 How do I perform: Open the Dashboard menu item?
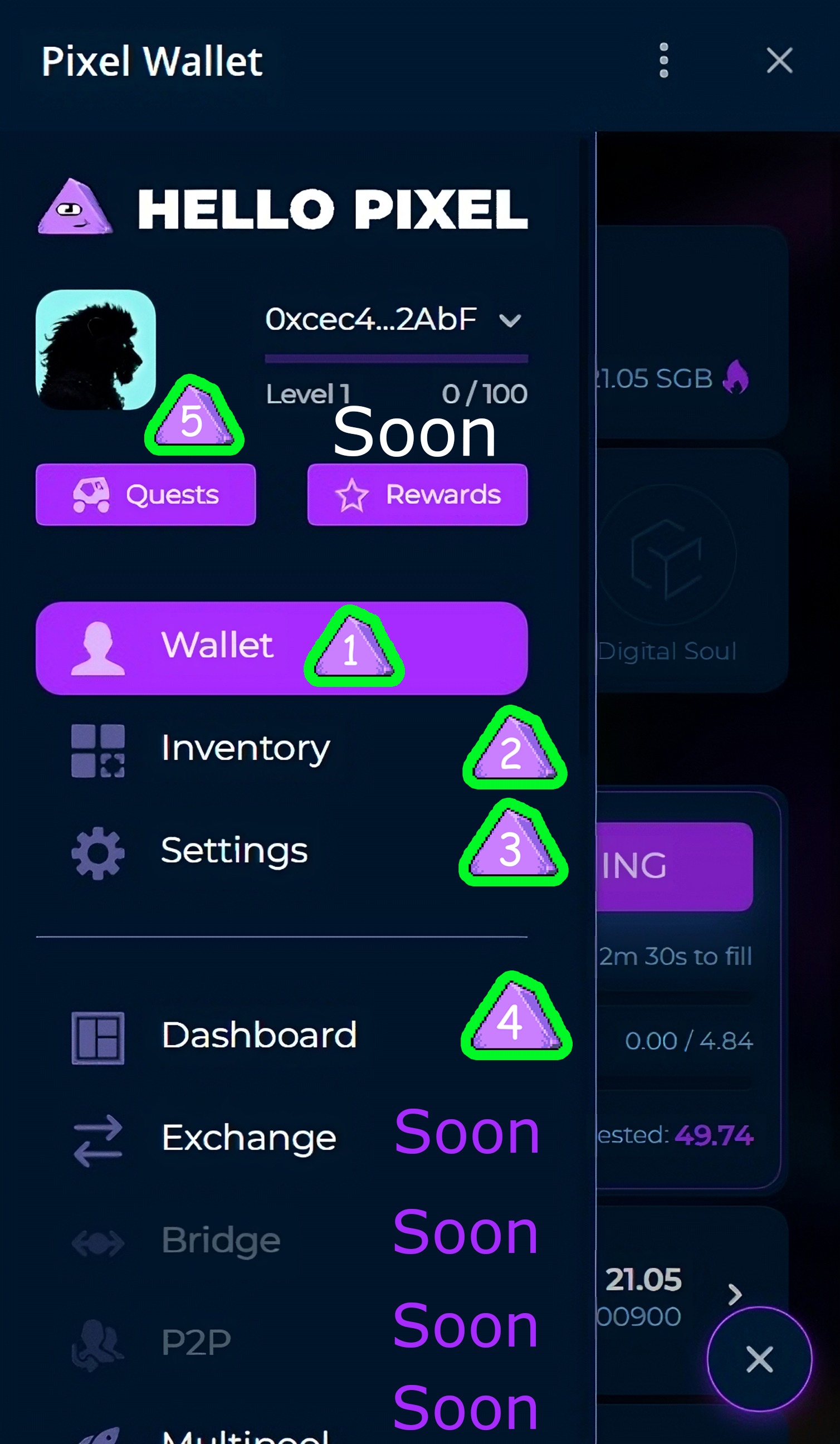point(259,1036)
